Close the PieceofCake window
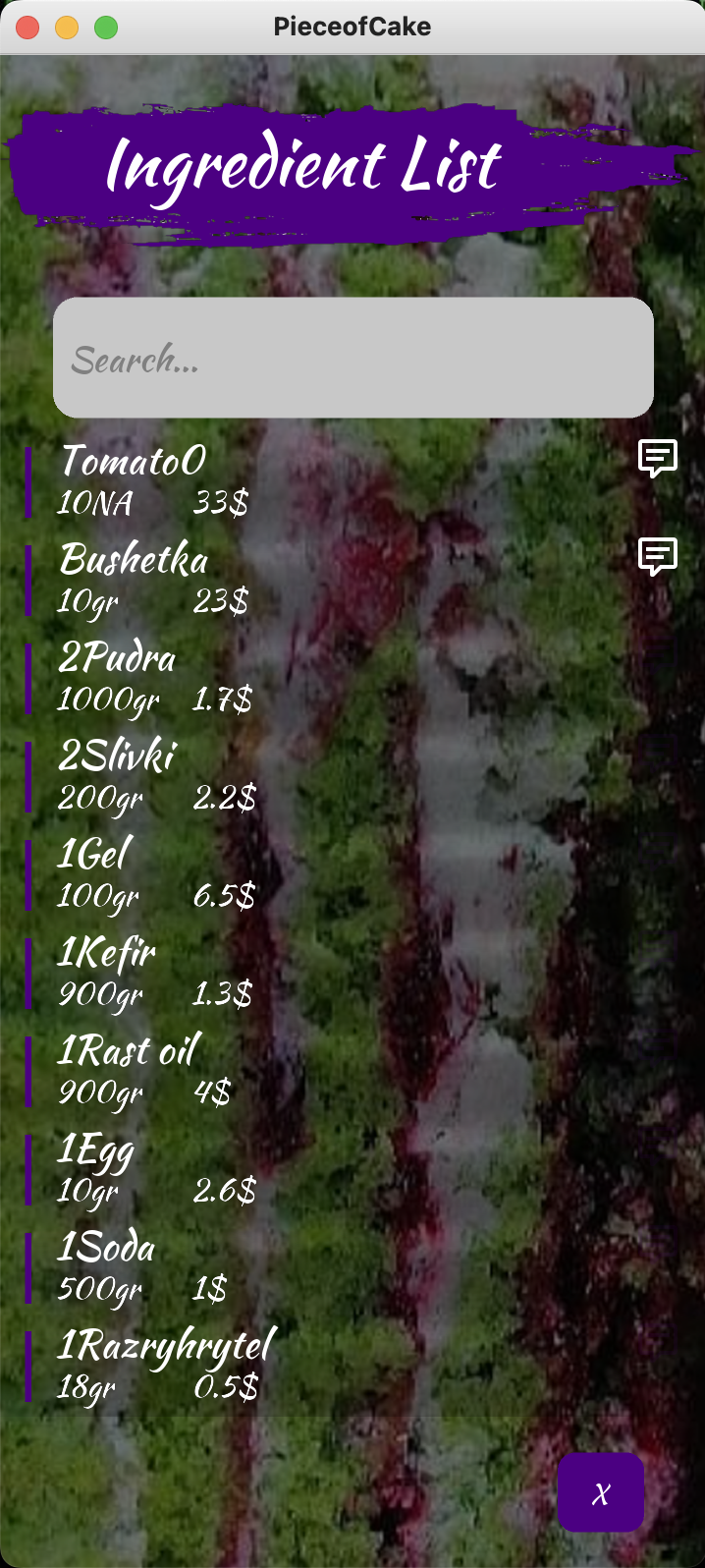The width and height of the screenshot is (705, 1568). pos(27,28)
